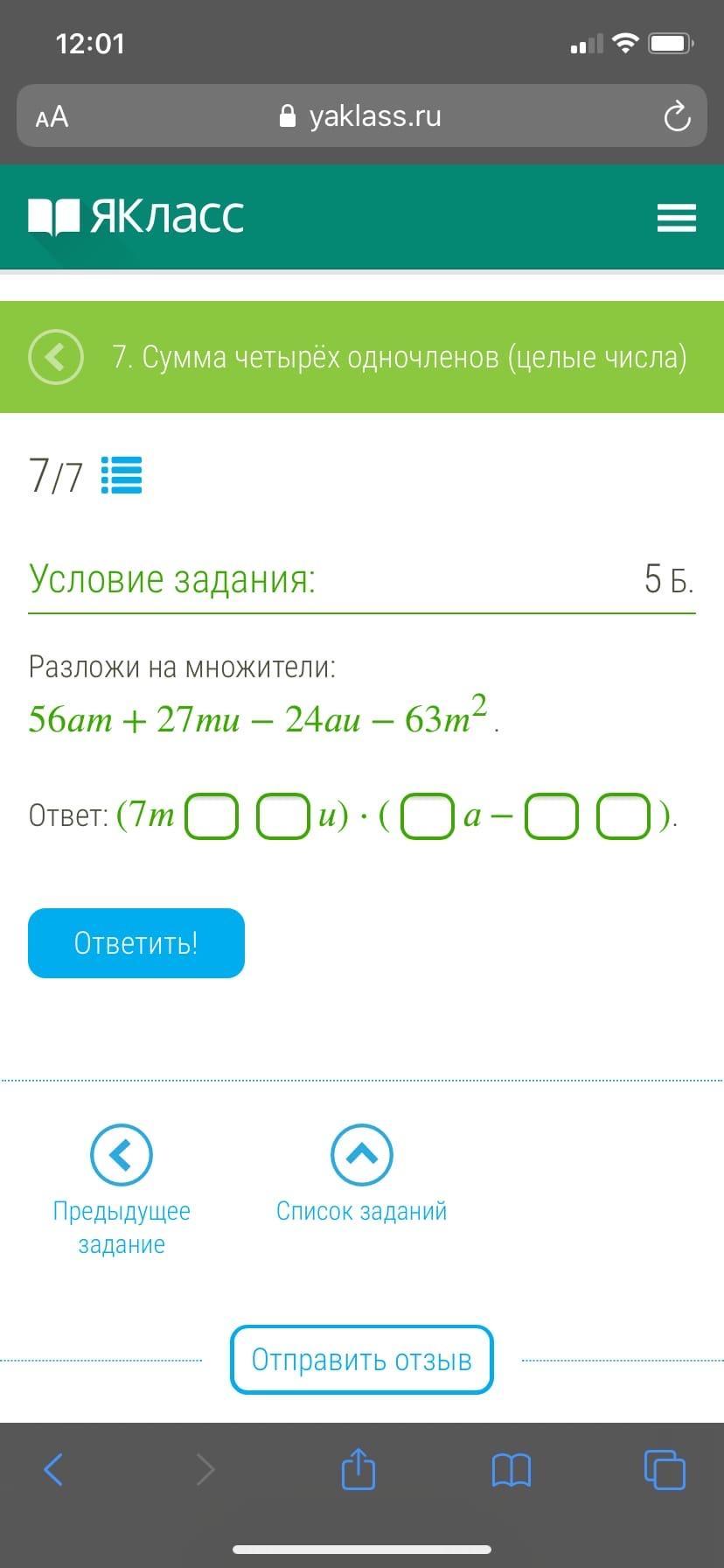Go back using the arrow beside the task title

pyautogui.click(x=56, y=357)
